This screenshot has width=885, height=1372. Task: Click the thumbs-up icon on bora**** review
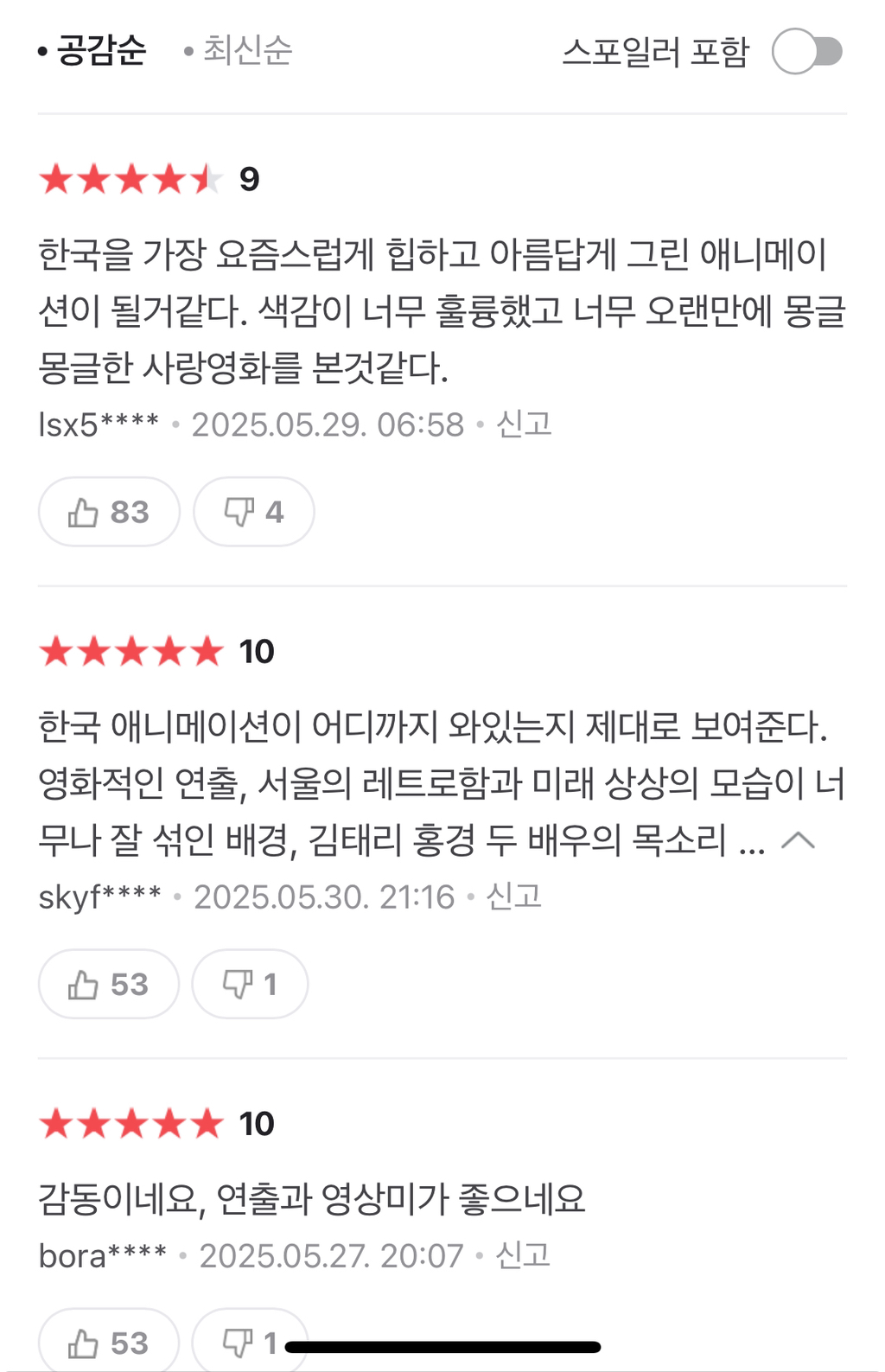pyautogui.click(x=84, y=1343)
